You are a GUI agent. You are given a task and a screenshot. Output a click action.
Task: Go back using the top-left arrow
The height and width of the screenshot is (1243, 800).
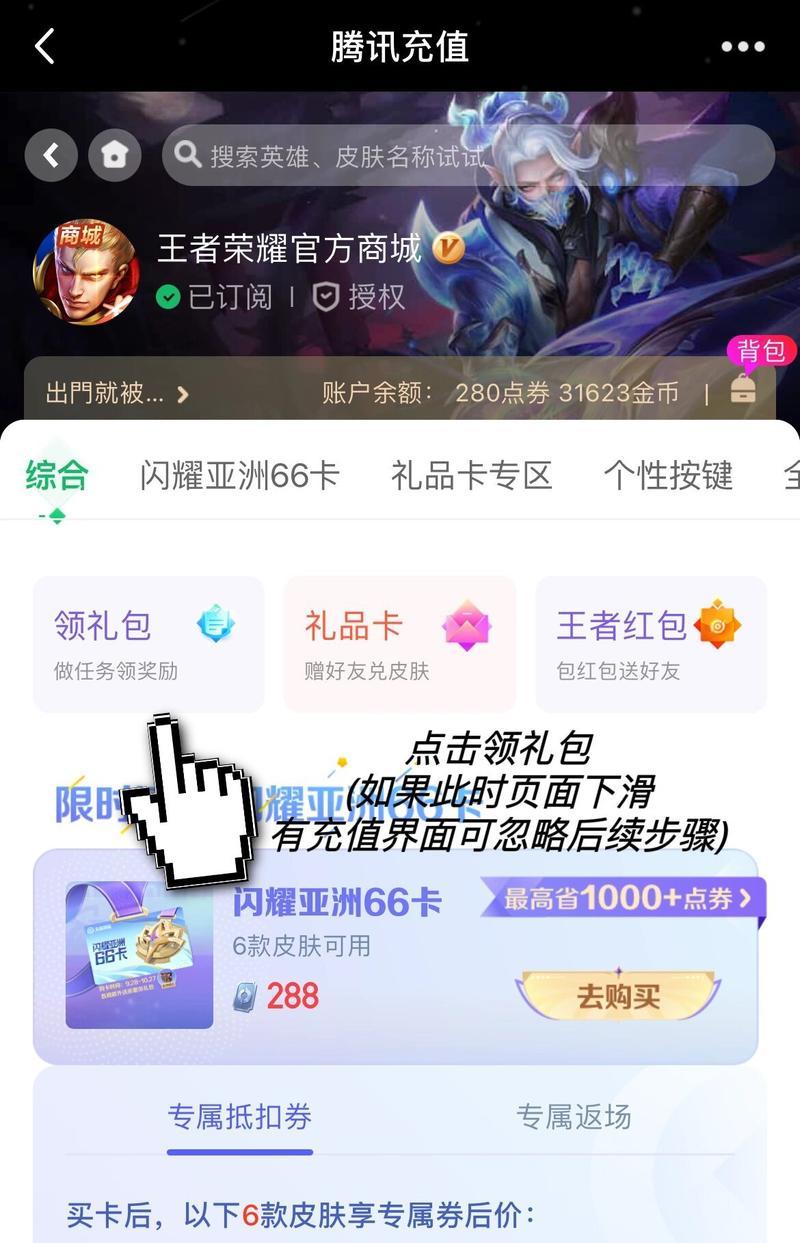[x=44, y=47]
